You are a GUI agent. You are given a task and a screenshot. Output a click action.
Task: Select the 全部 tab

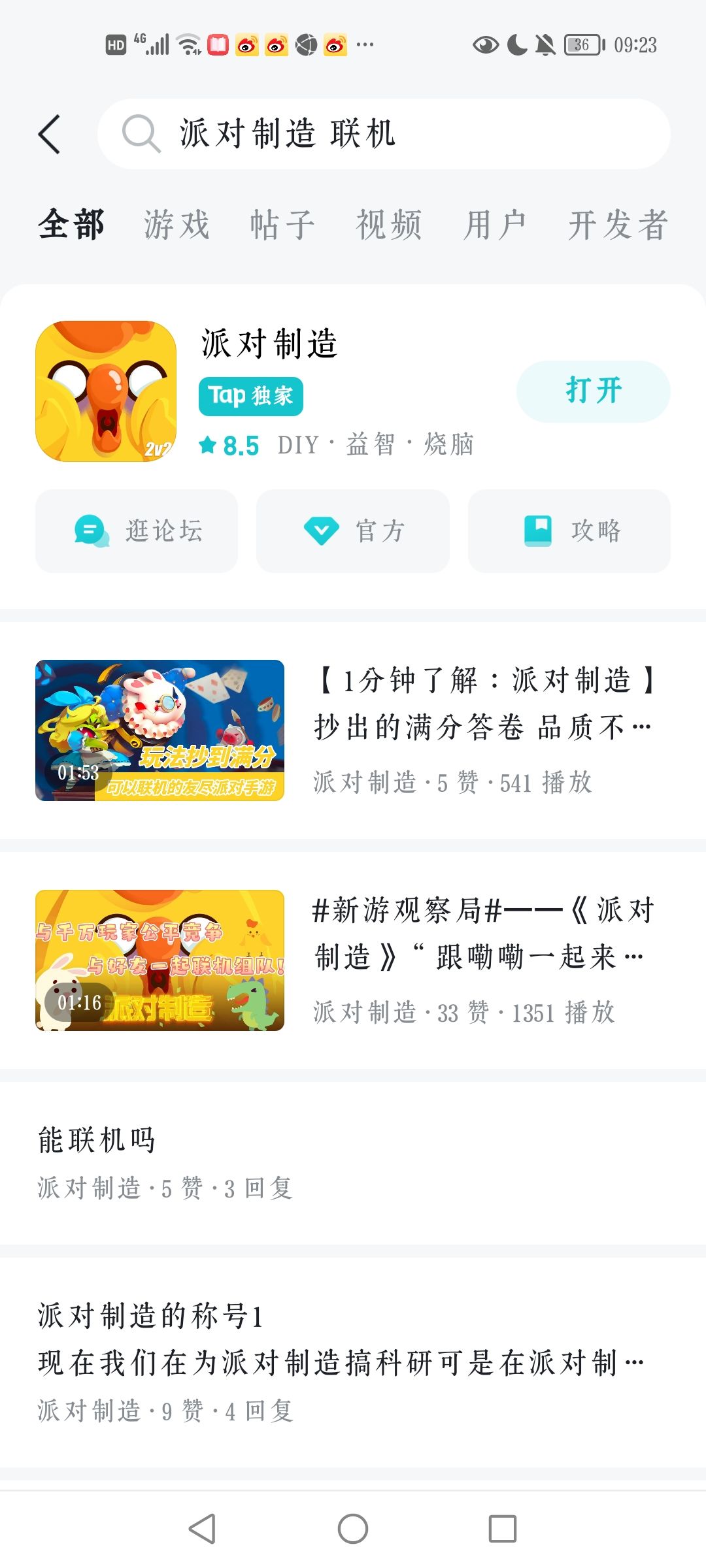71,225
